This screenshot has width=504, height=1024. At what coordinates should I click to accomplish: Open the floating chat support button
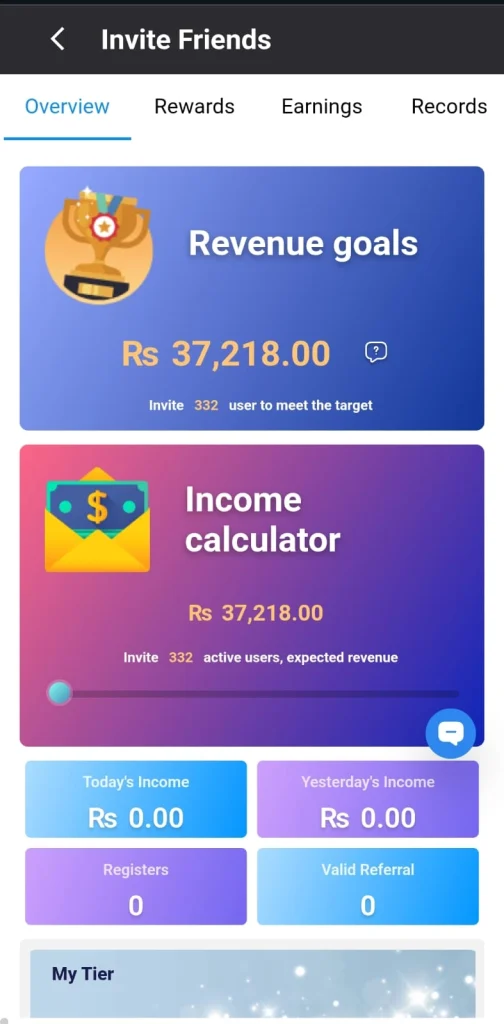(x=450, y=733)
